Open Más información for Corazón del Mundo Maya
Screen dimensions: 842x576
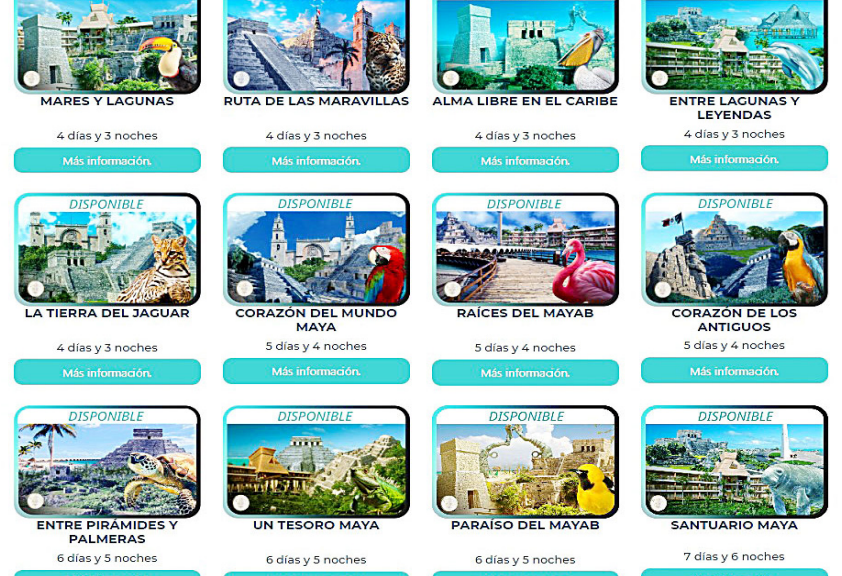pos(316,371)
